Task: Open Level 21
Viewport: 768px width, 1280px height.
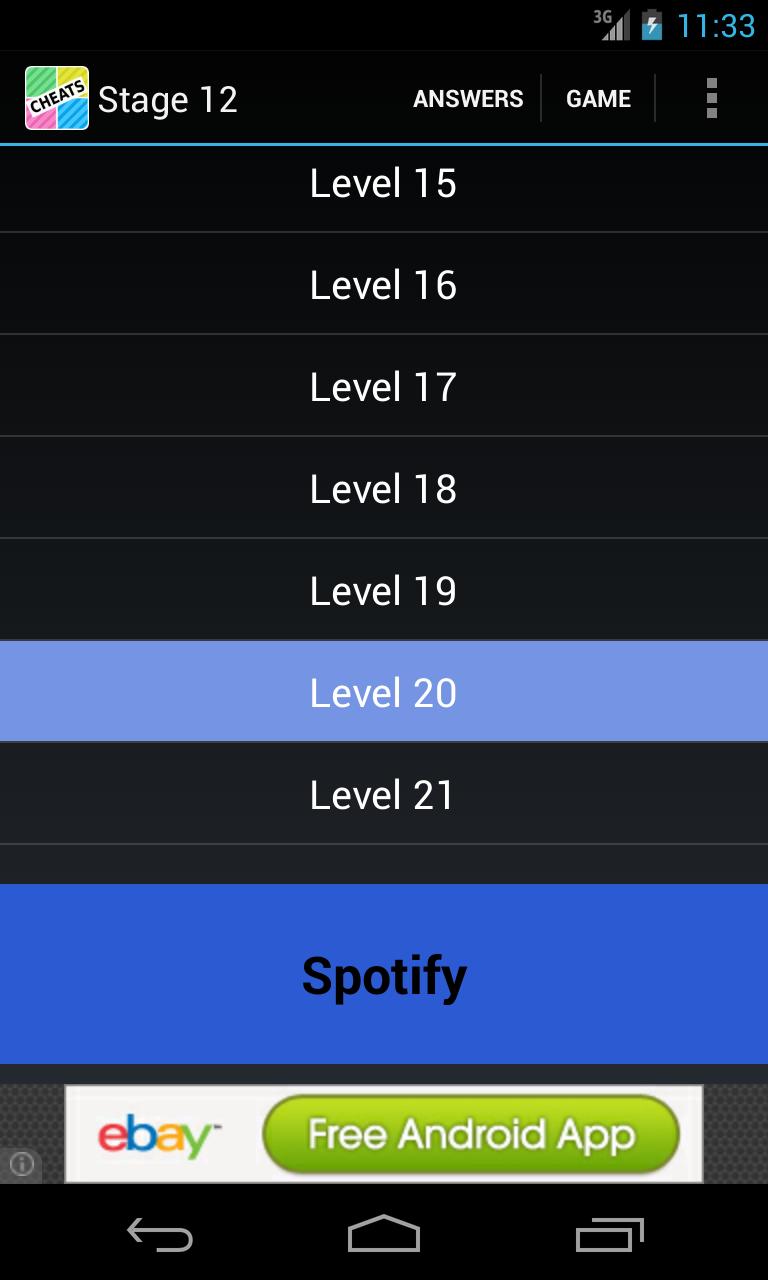Action: pyautogui.click(x=384, y=795)
